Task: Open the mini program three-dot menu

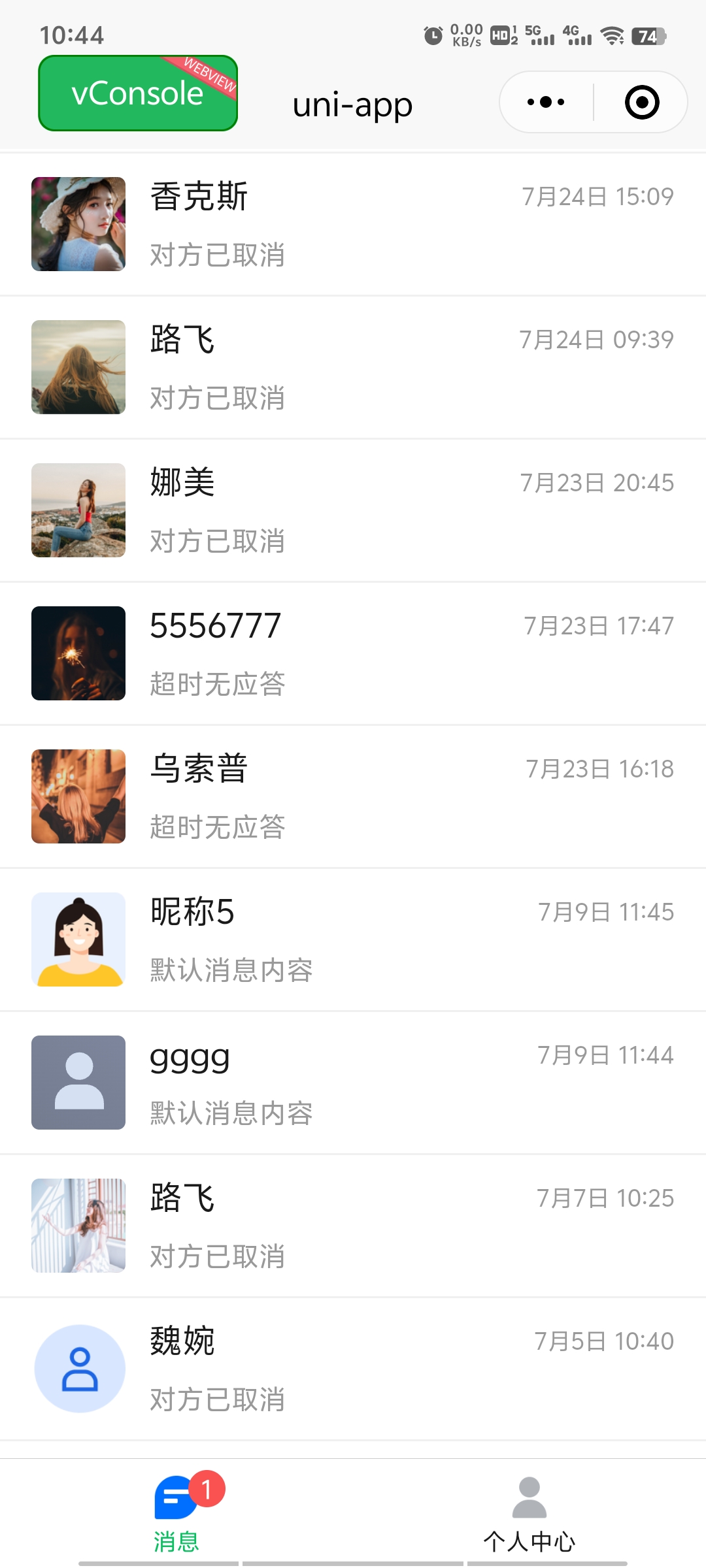Action: coord(546,102)
